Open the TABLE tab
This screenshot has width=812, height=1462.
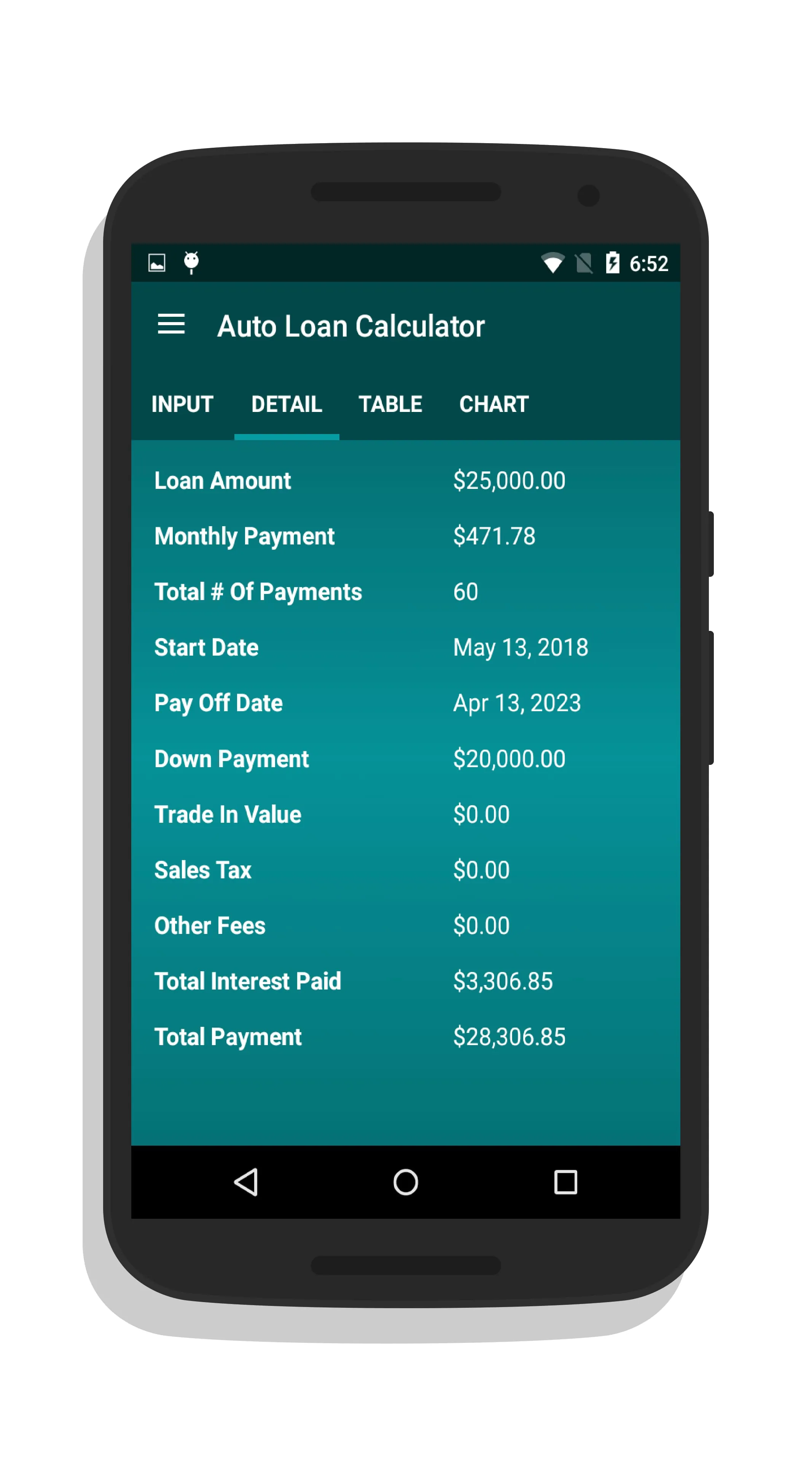point(390,404)
